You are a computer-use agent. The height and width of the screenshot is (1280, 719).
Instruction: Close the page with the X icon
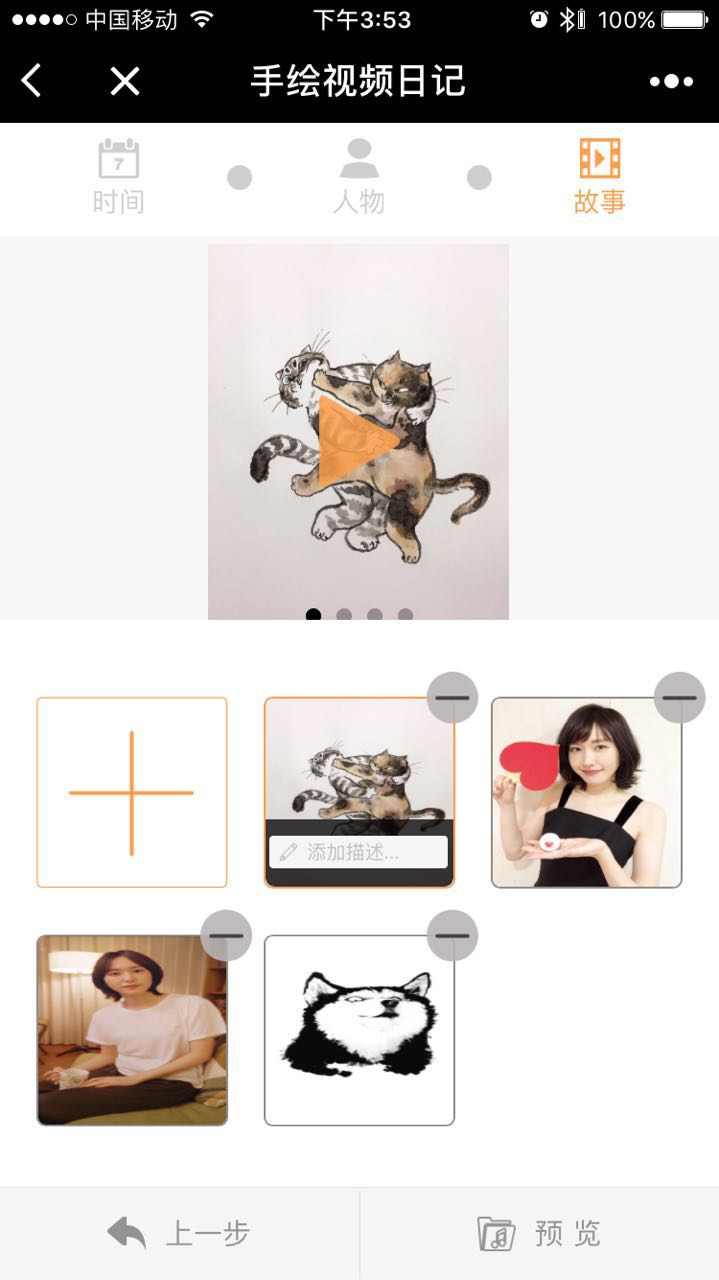pos(125,81)
